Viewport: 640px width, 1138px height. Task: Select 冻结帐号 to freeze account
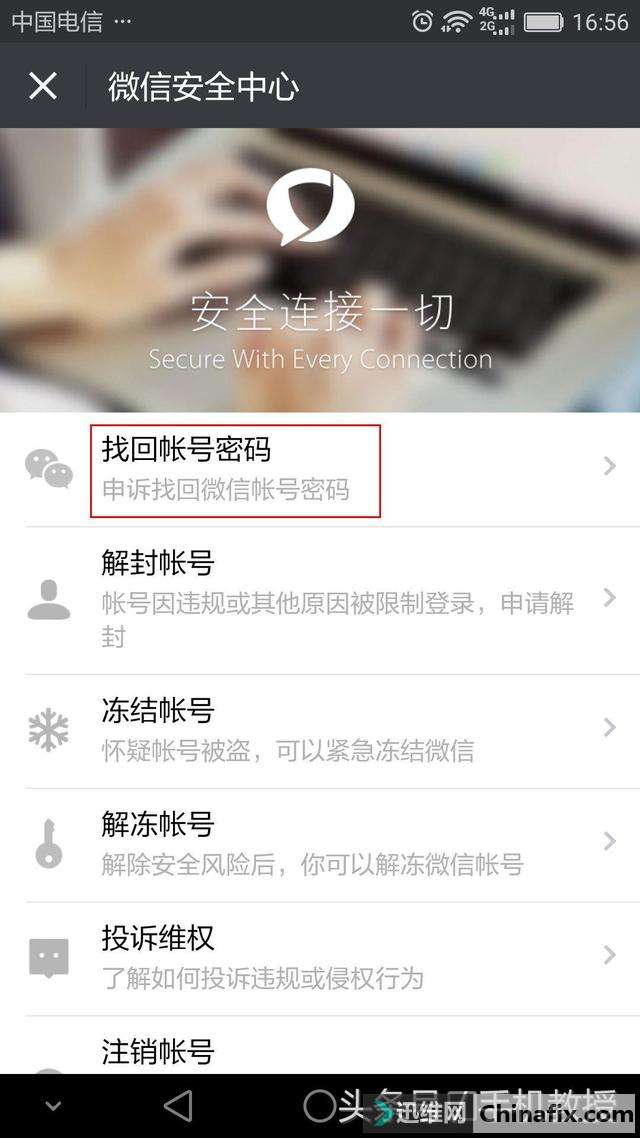tap(320, 730)
